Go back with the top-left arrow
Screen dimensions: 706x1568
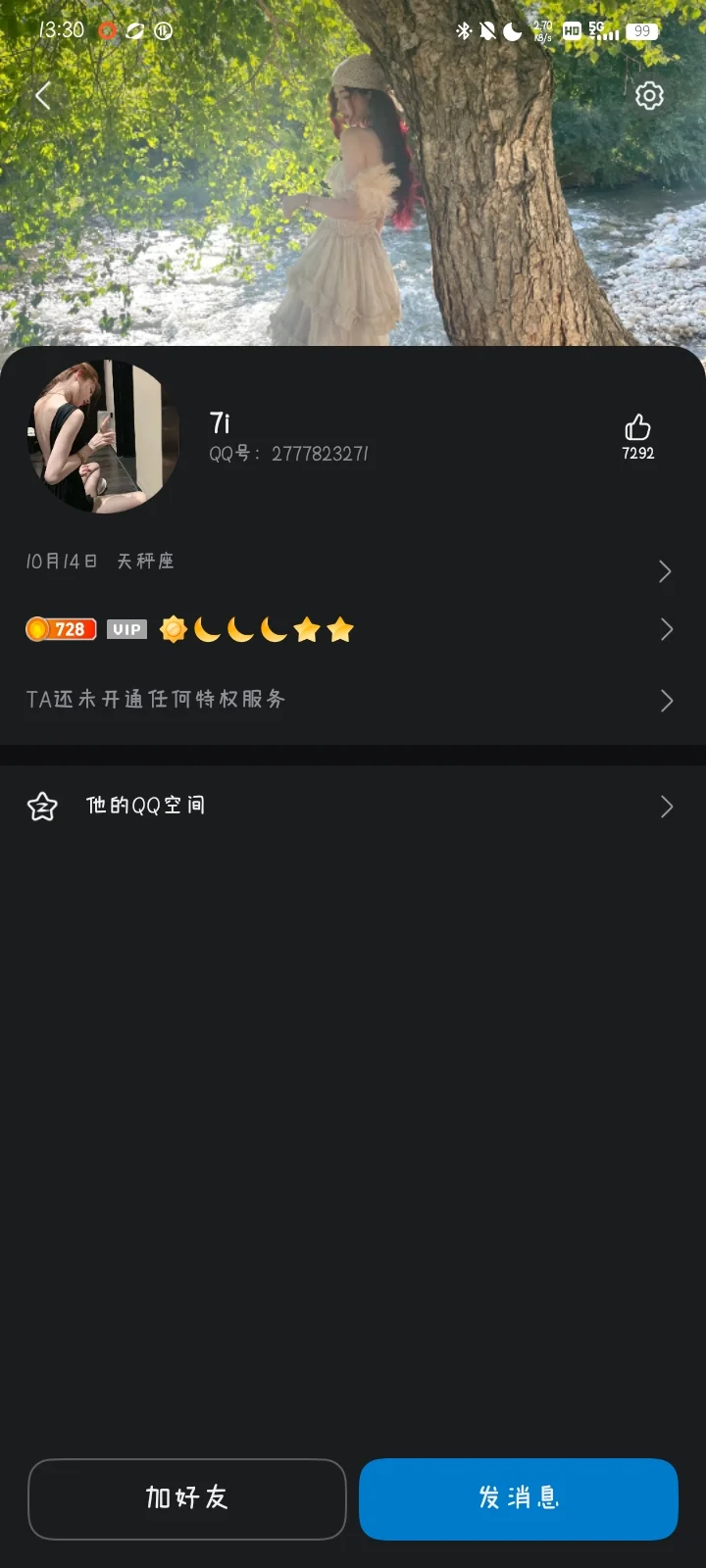click(43, 96)
